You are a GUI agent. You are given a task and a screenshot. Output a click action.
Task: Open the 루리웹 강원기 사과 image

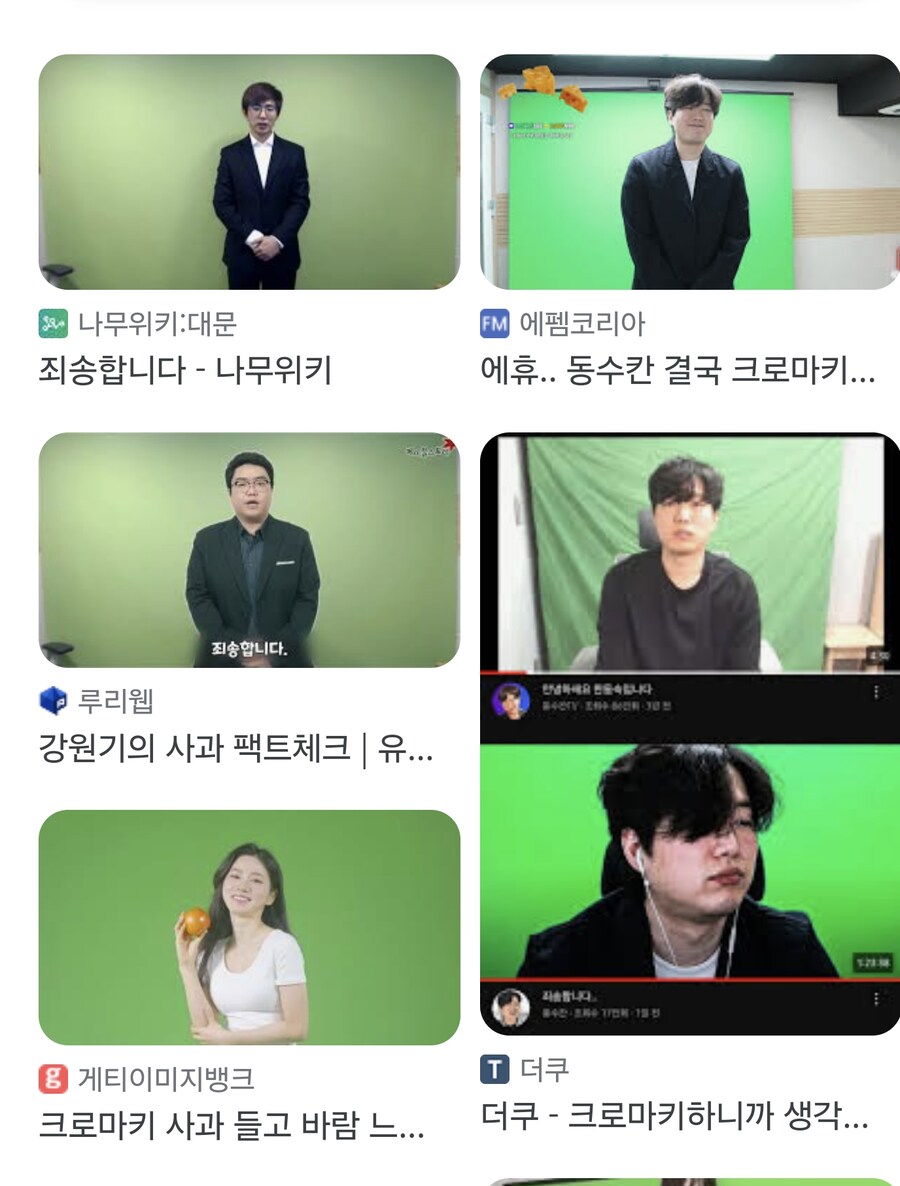coord(249,550)
